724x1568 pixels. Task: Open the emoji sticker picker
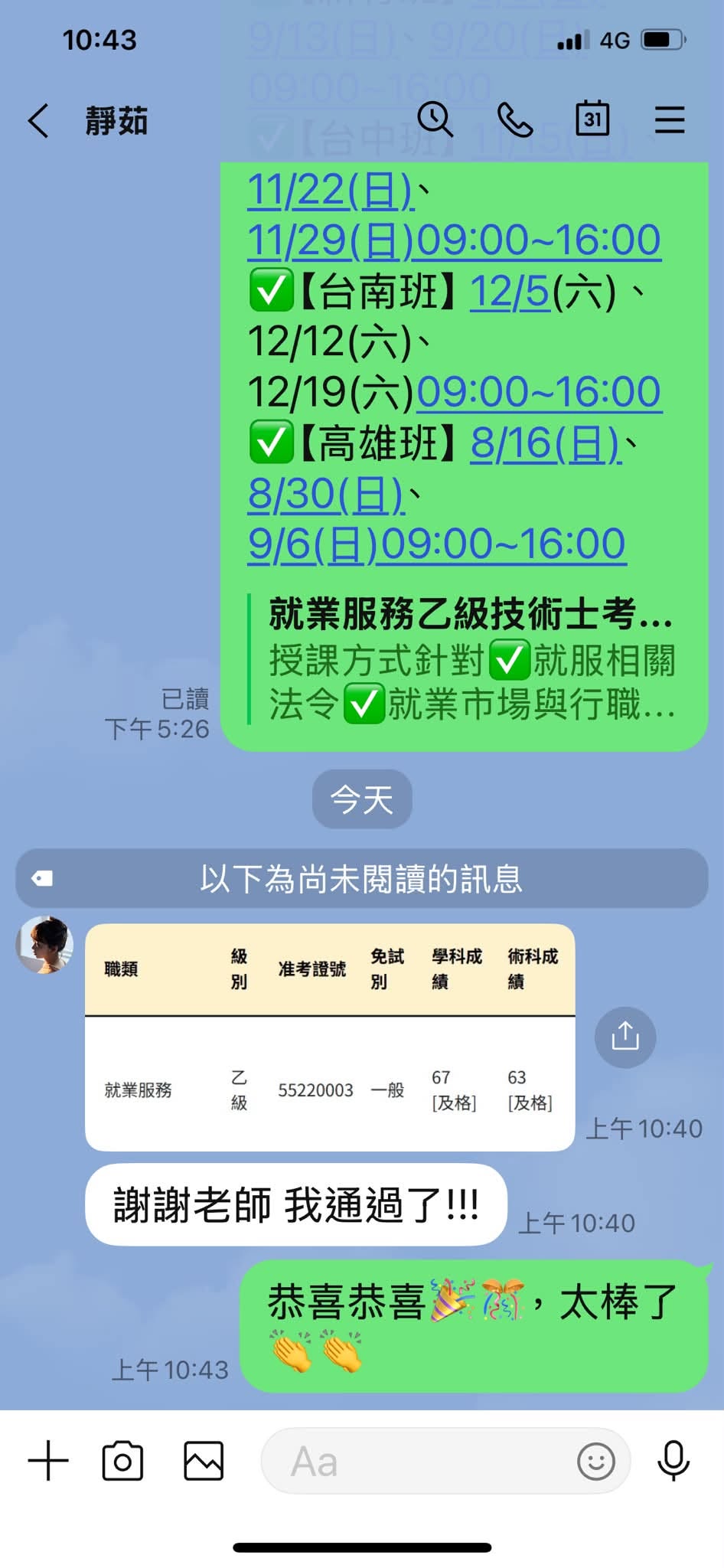596,1461
